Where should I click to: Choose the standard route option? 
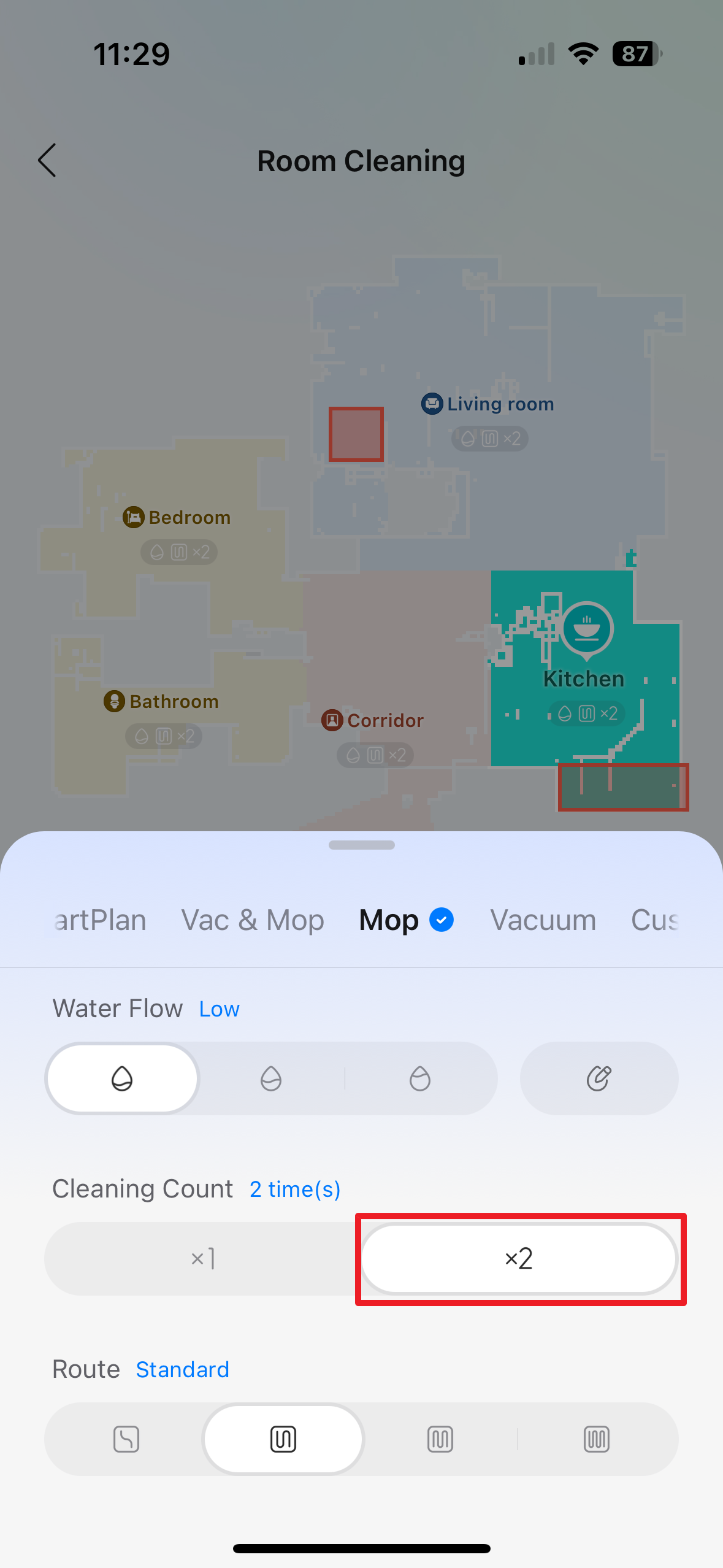[283, 1439]
